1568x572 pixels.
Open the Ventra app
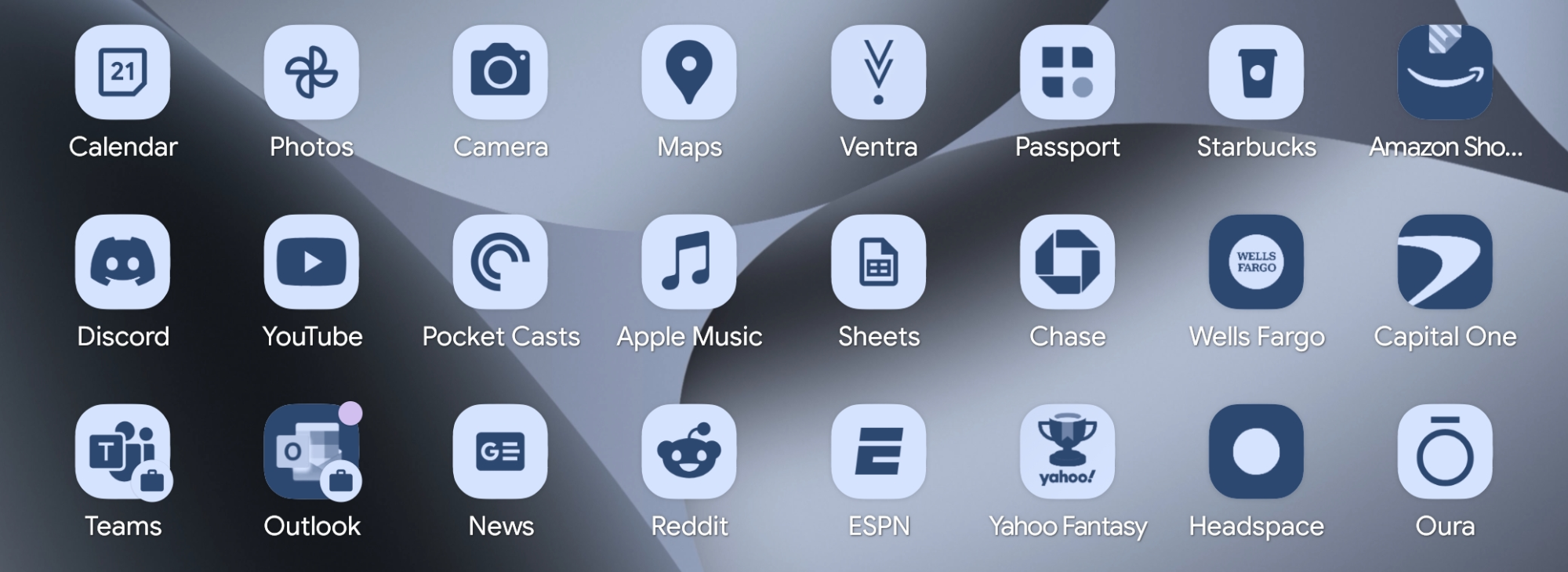(878, 72)
